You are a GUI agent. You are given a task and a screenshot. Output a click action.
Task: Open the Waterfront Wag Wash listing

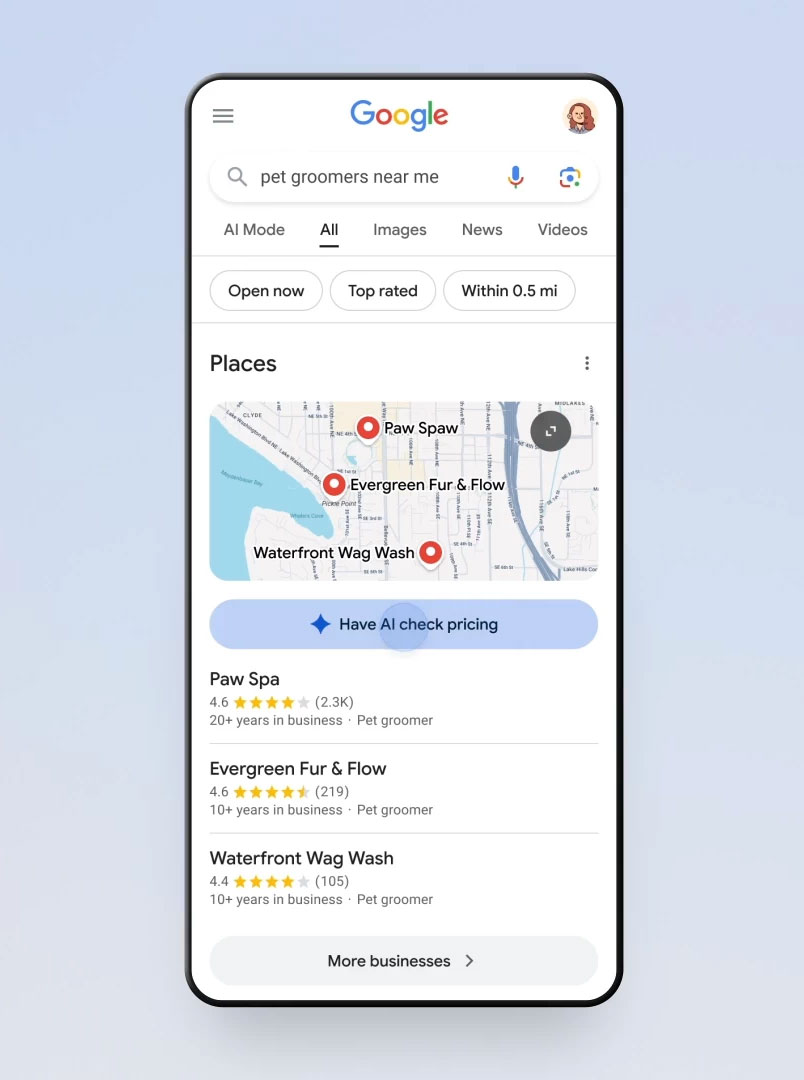(x=320, y=878)
